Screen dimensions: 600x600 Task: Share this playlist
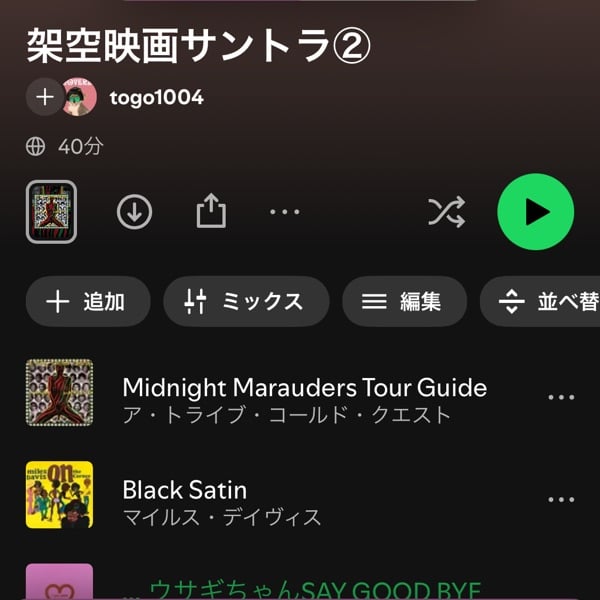pos(211,212)
